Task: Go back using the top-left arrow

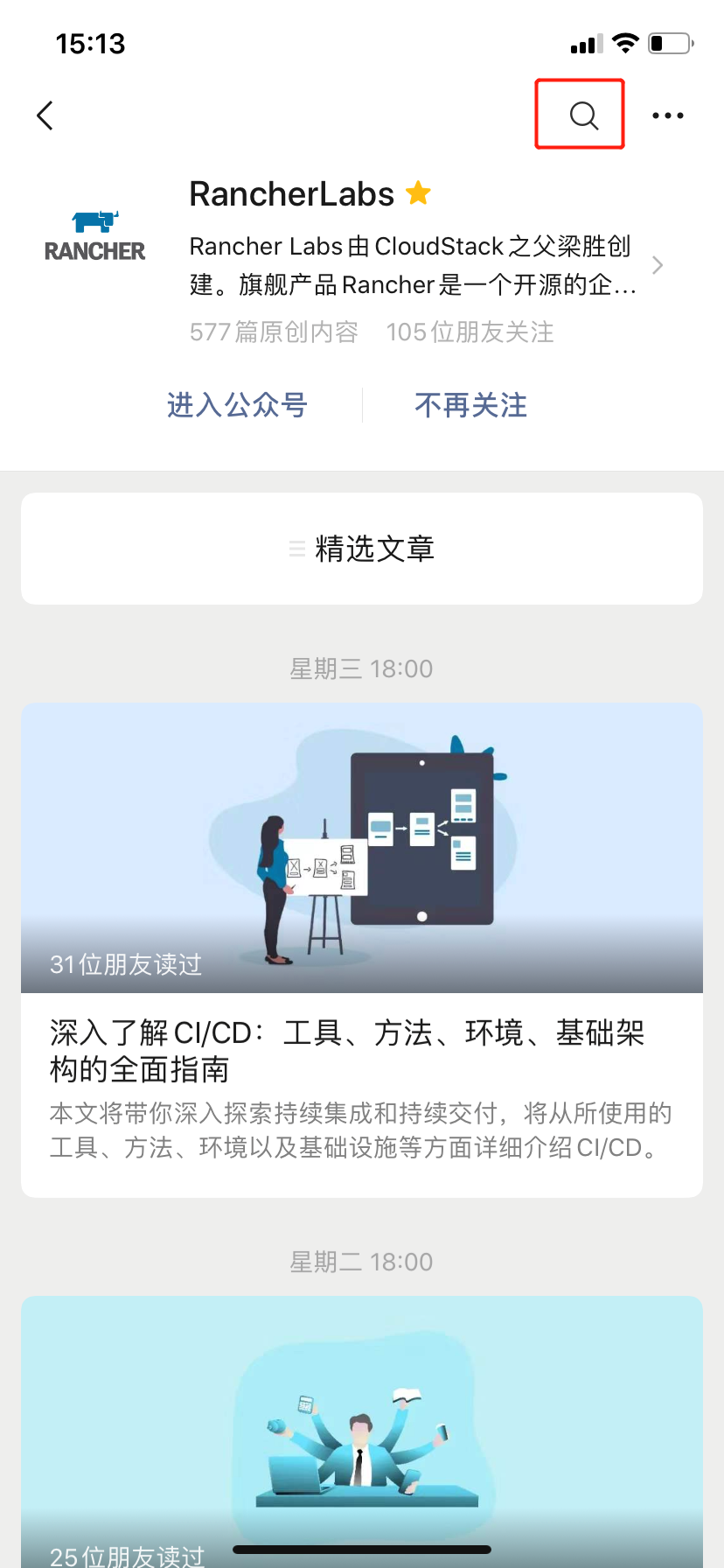Action: [45, 115]
